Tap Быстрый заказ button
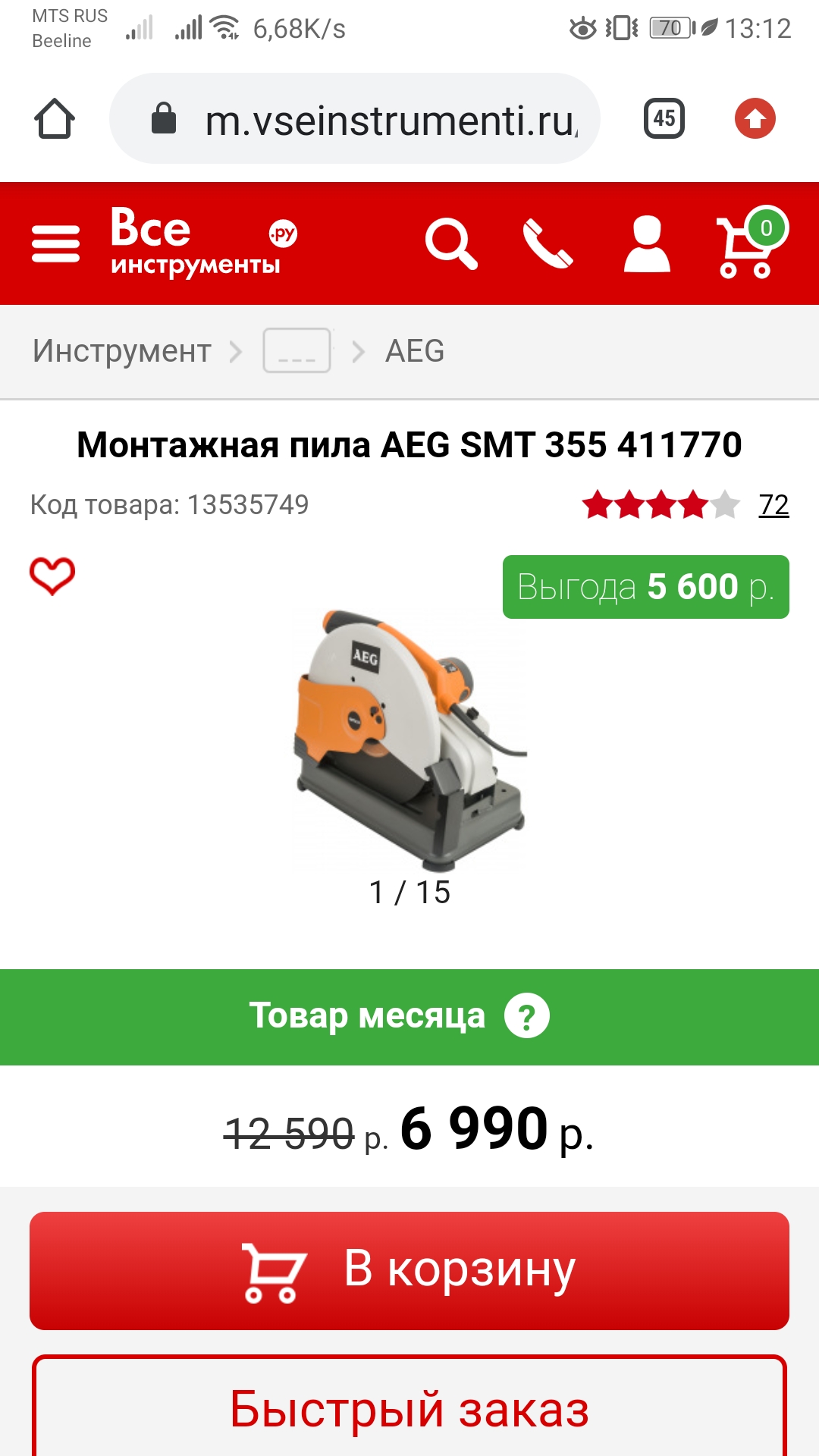Screen dimensions: 819x1456 point(409,1407)
